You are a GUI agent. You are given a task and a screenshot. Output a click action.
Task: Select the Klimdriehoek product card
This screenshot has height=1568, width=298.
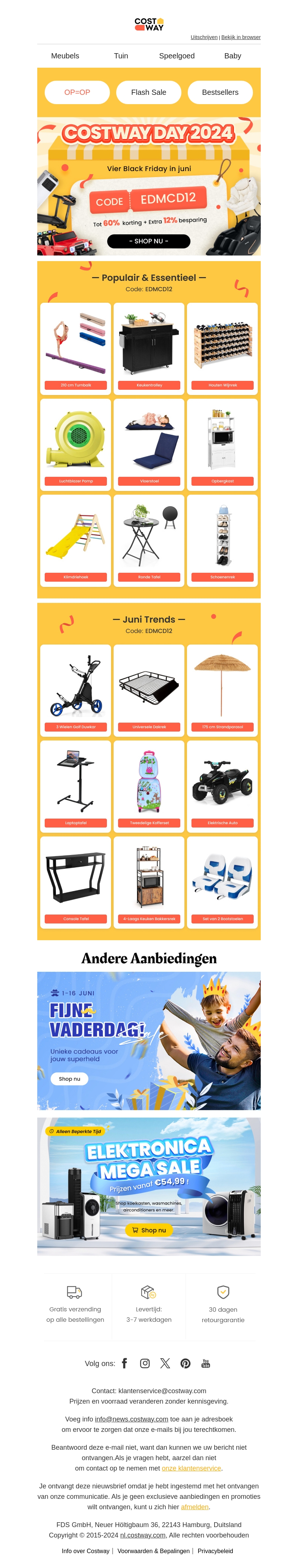coord(76,540)
